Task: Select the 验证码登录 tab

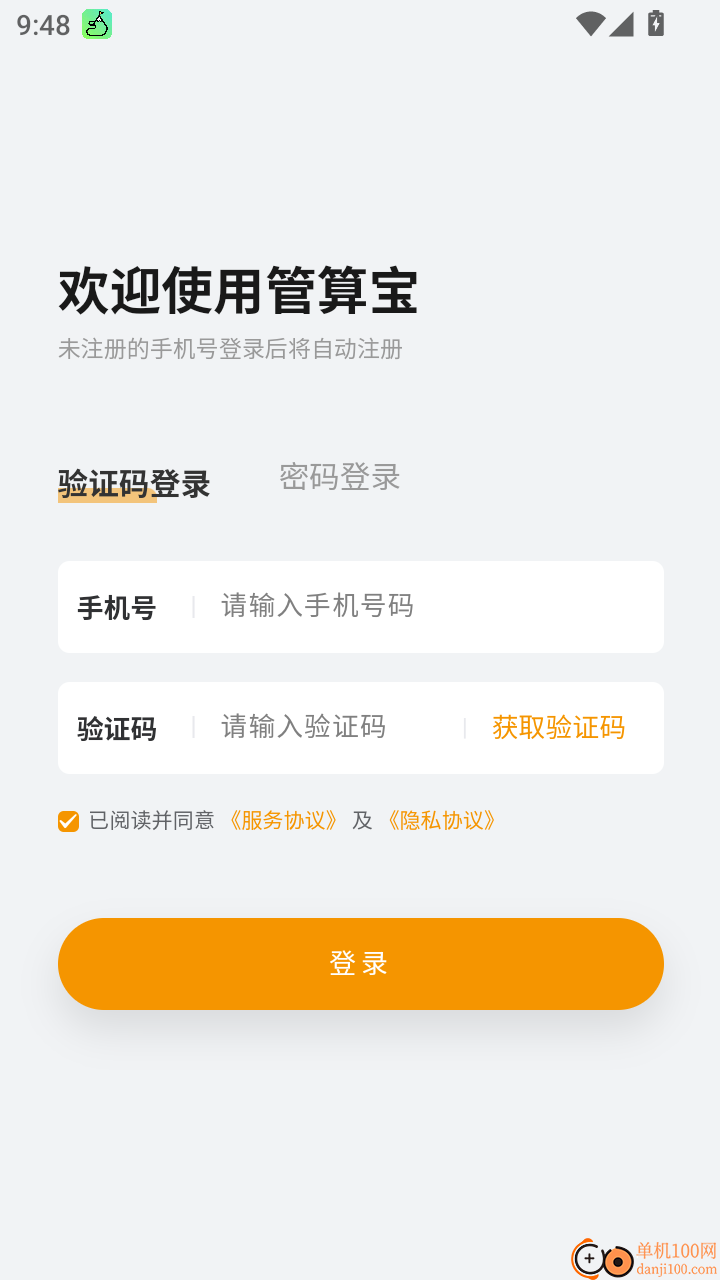Action: pyautogui.click(x=134, y=482)
